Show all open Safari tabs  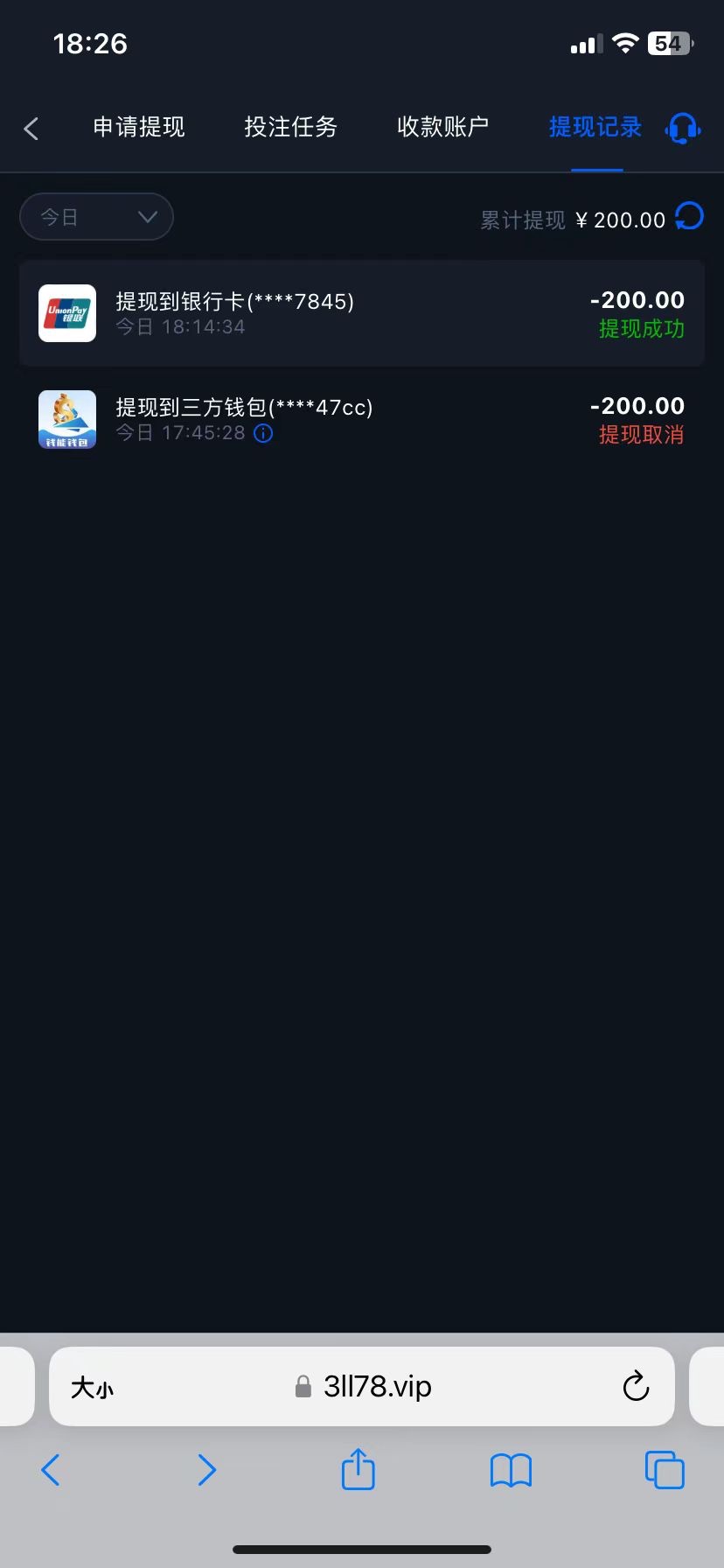[665, 1470]
